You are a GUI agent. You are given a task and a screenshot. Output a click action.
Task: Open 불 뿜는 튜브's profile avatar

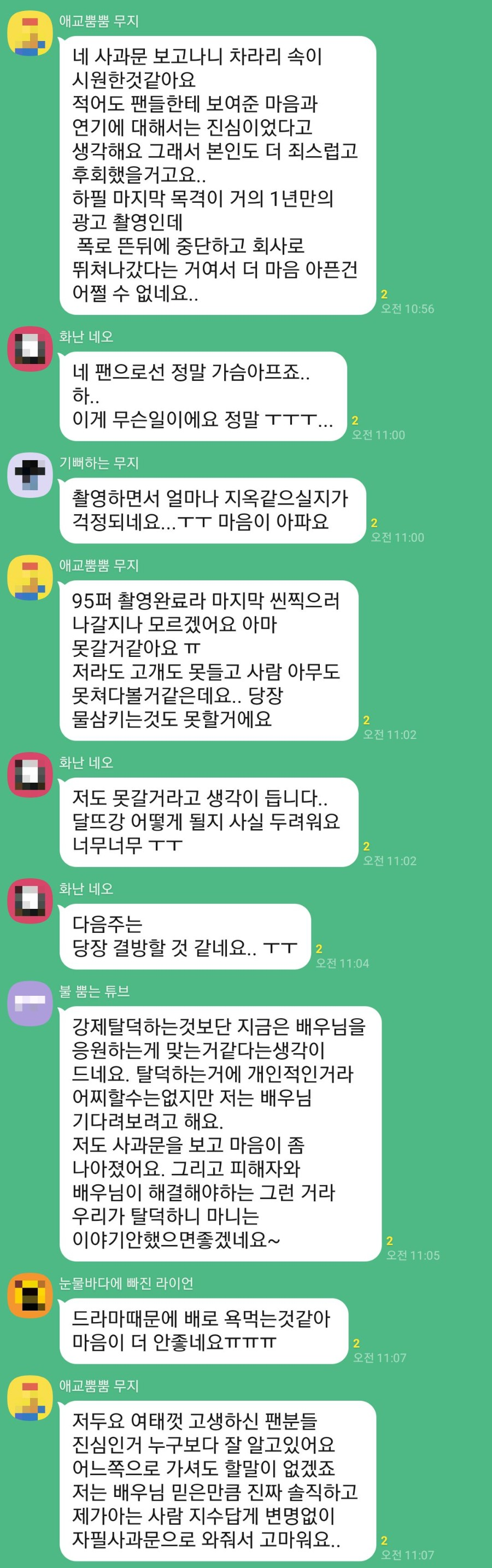tap(30, 1003)
